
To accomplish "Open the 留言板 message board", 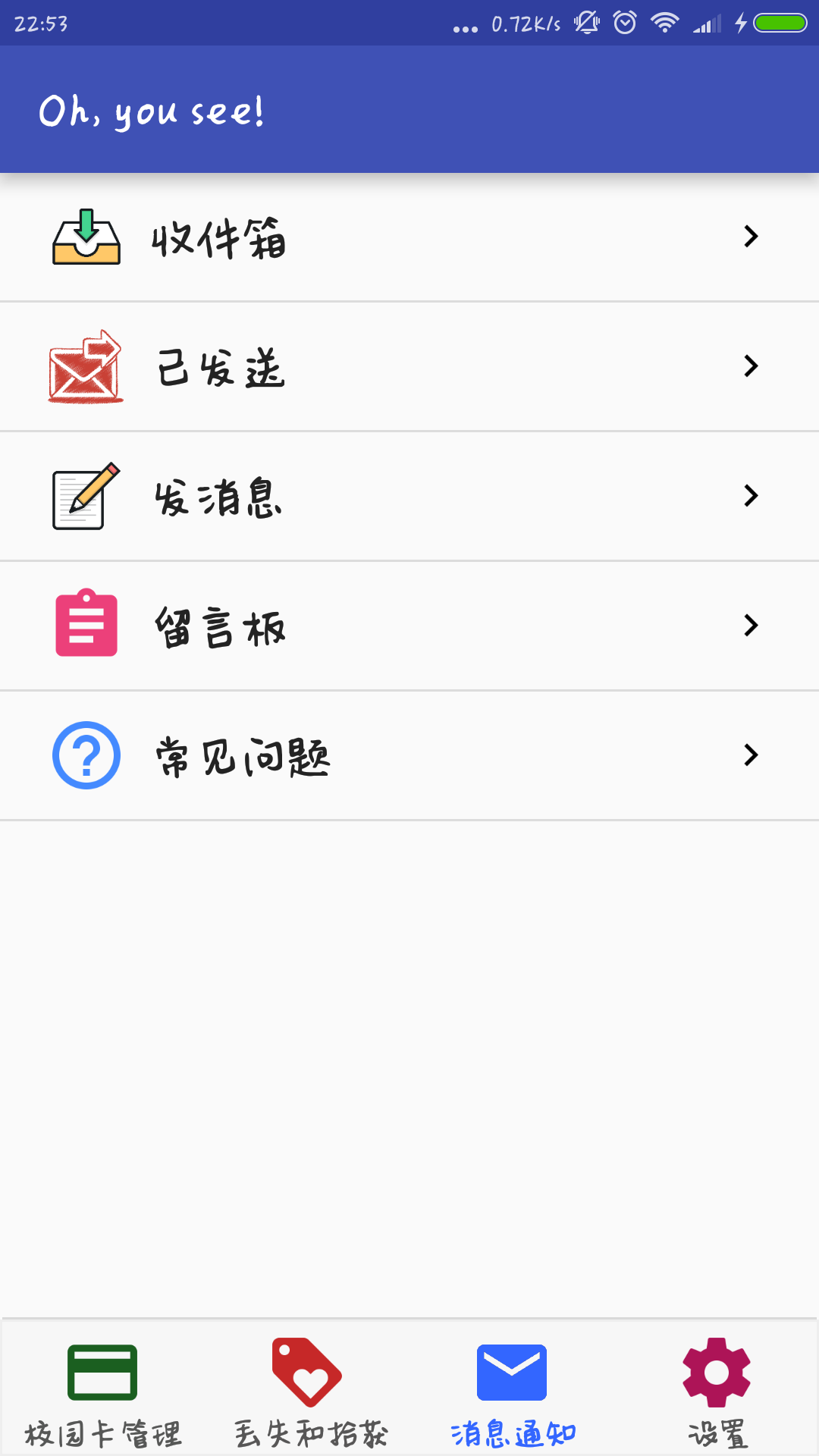I will click(409, 626).
